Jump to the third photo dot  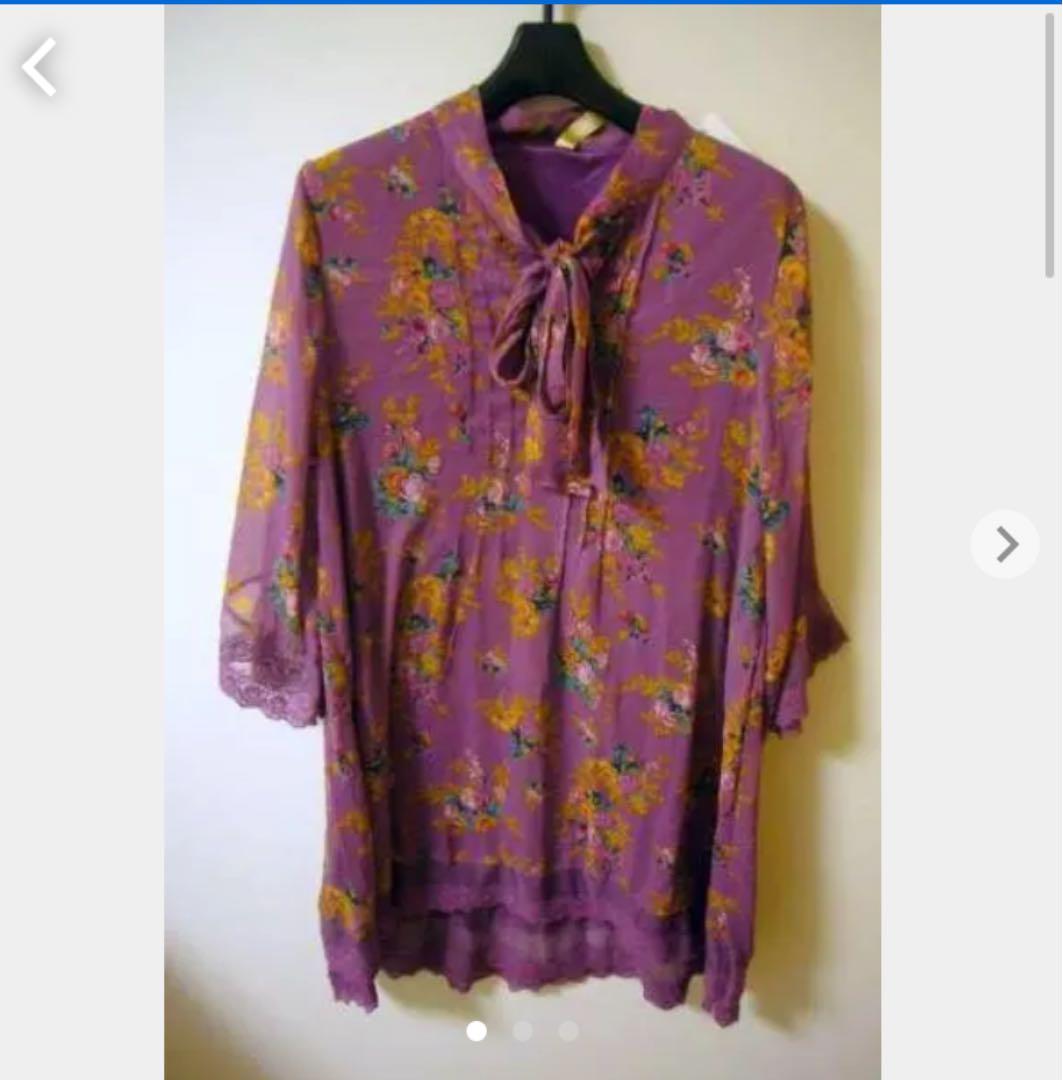(568, 1030)
